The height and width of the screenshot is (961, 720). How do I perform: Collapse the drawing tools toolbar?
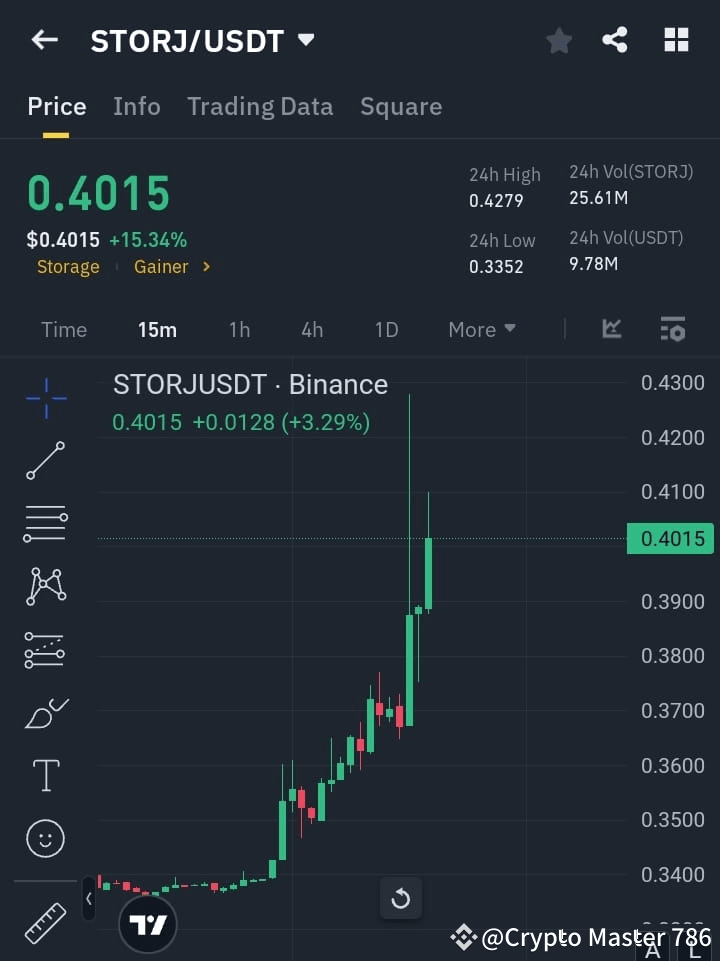coord(88,898)
